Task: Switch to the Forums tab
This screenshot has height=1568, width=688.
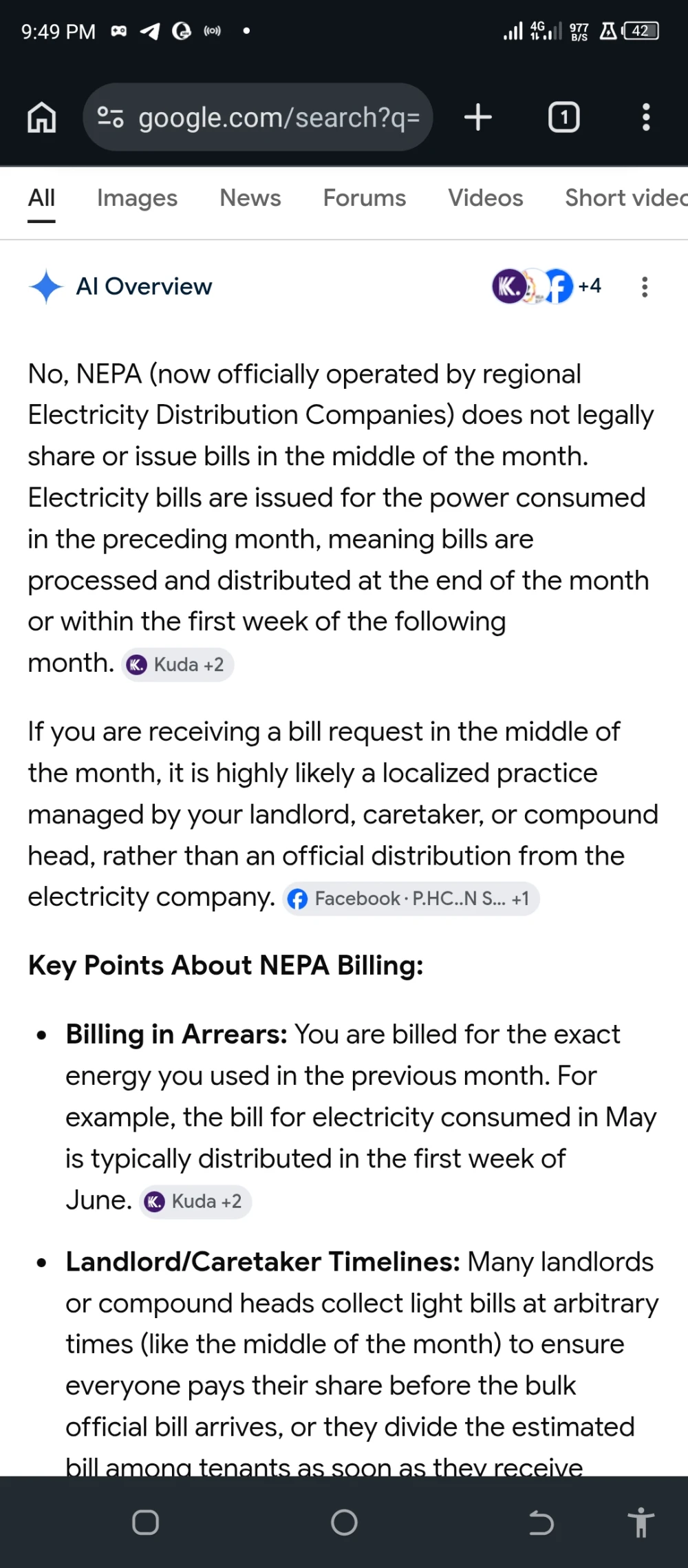Action: [x=365, y=198]
